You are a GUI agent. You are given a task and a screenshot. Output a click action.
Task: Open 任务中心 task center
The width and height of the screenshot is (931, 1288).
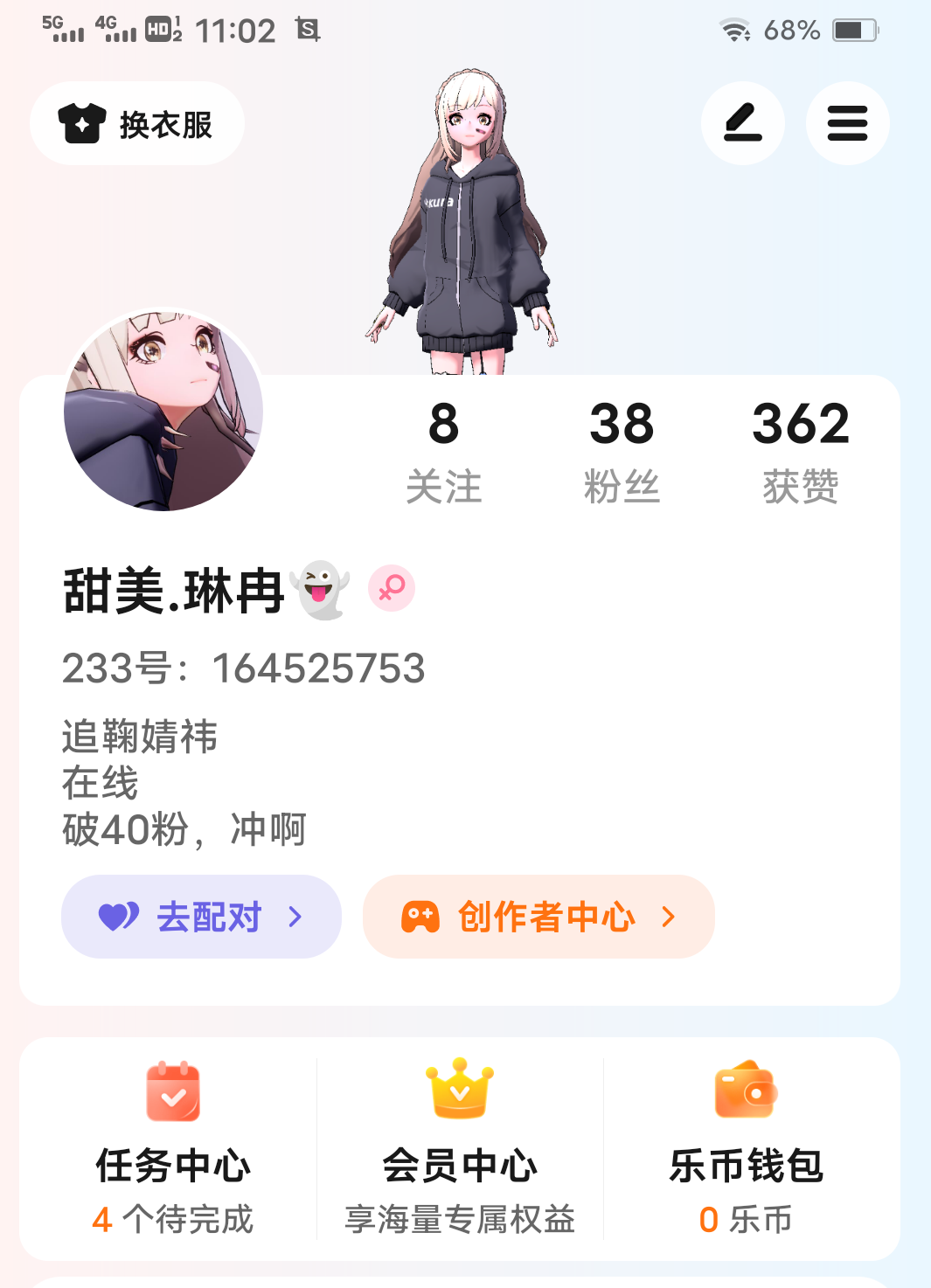pyautogui.click(x=173, y=1148)
